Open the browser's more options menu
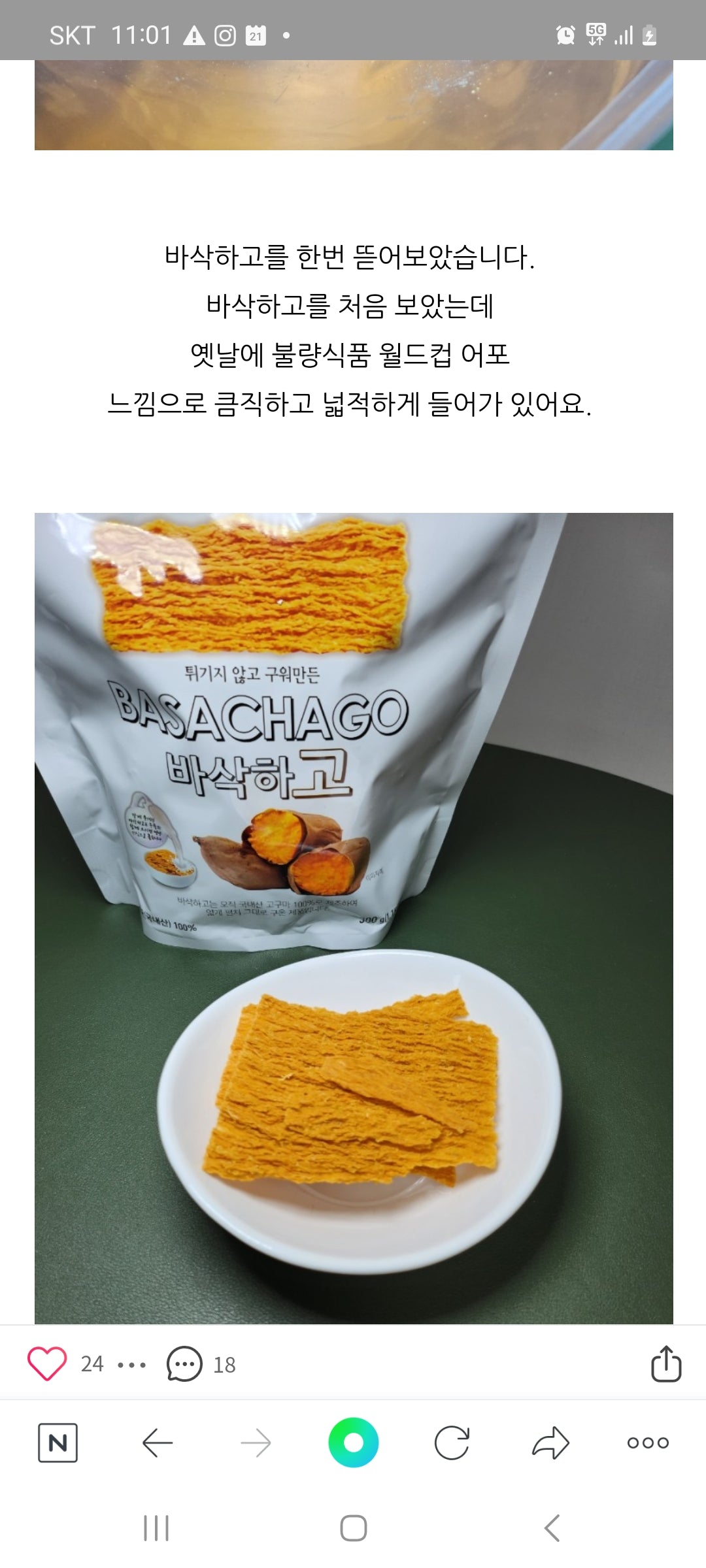This screenshot has height=1568, width=706. point(647,1443)
